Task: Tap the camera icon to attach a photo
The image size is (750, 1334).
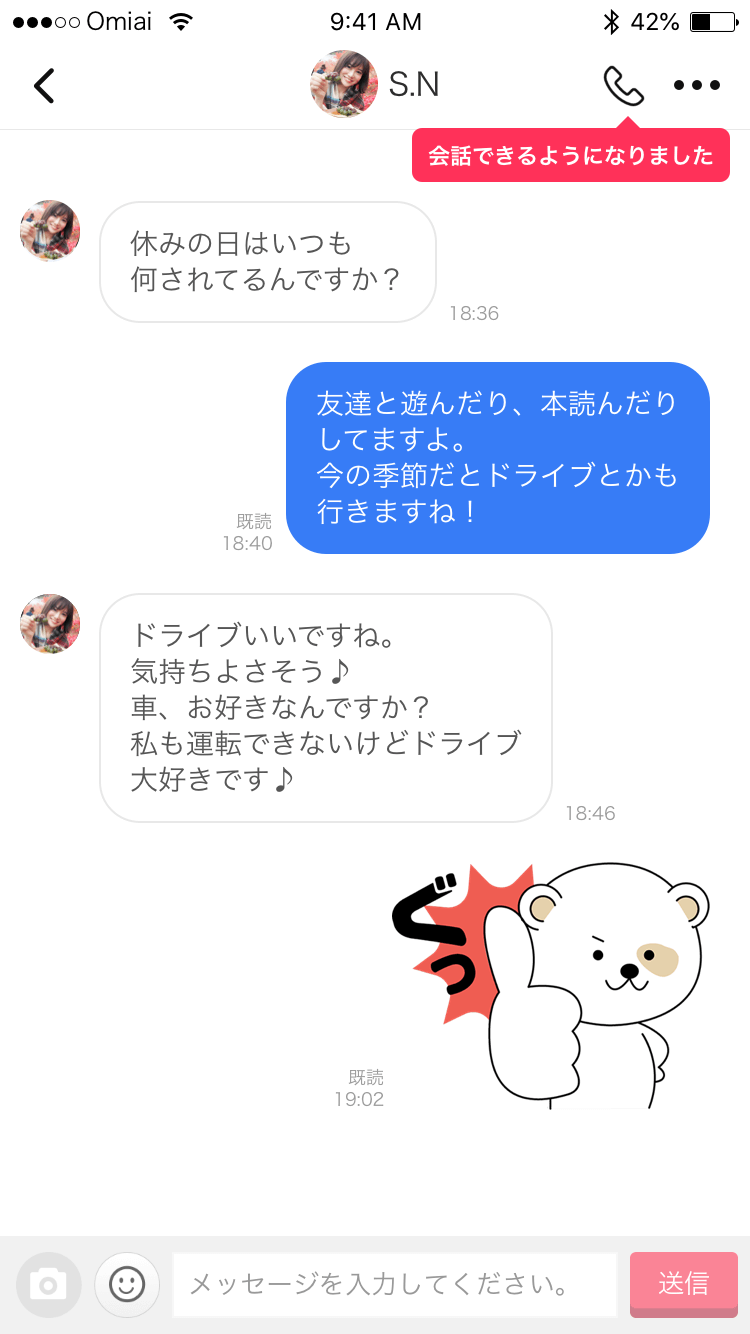Action: (47, 1284)
